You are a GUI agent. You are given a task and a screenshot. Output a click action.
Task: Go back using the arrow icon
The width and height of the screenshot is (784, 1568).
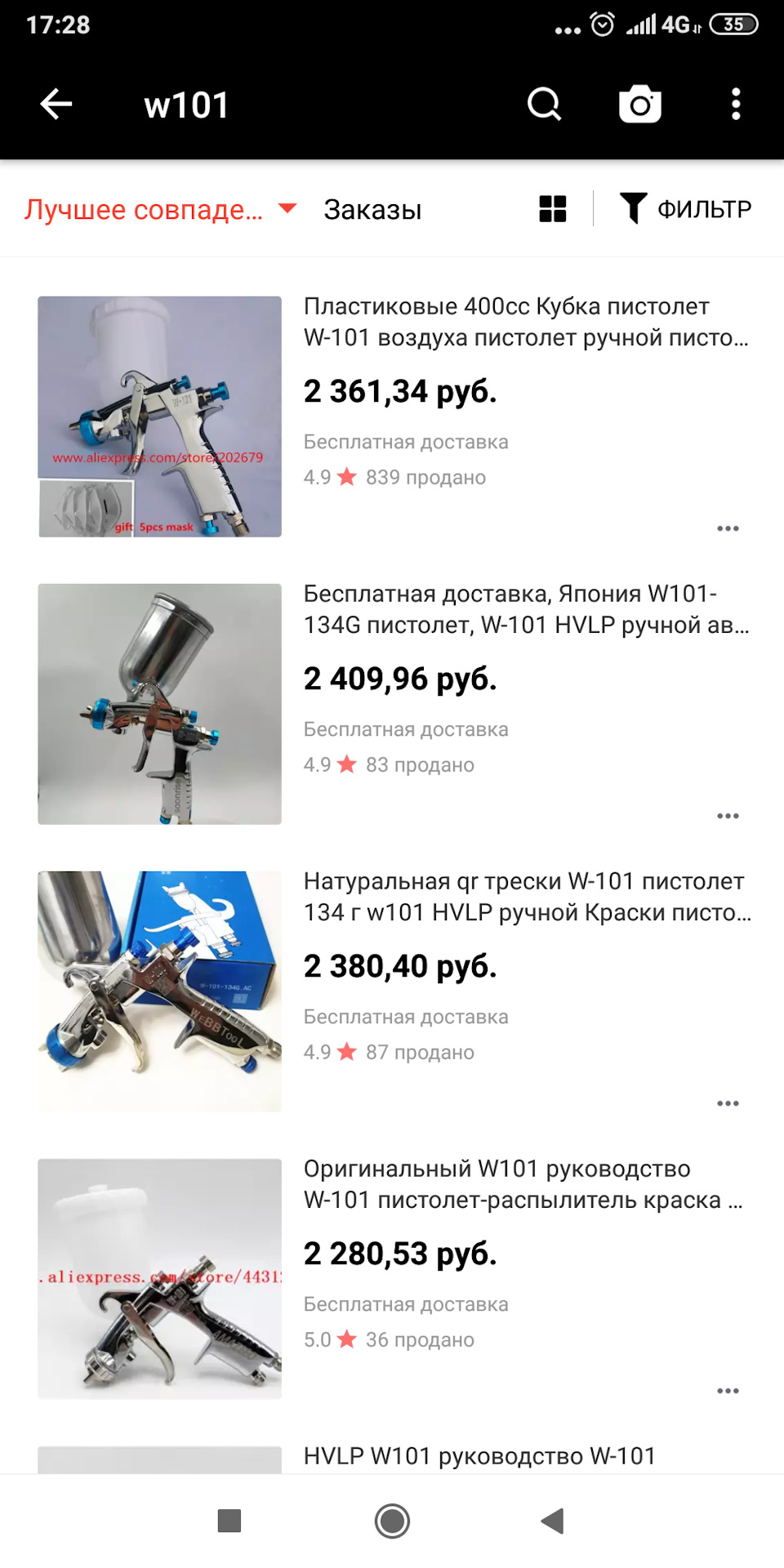pos(56,105)
